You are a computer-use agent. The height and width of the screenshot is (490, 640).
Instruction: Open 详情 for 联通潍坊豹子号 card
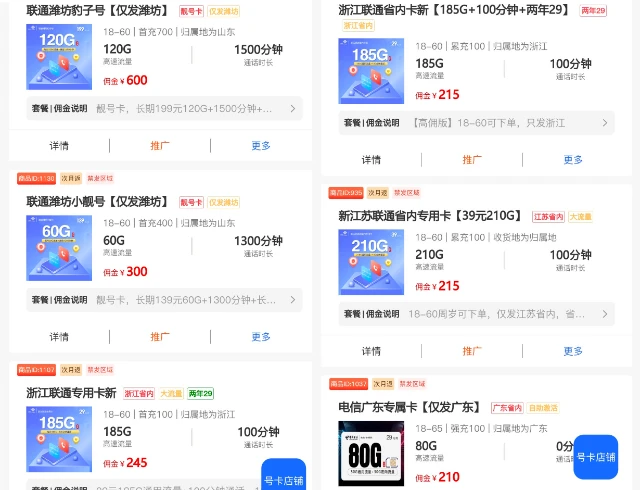59,145
